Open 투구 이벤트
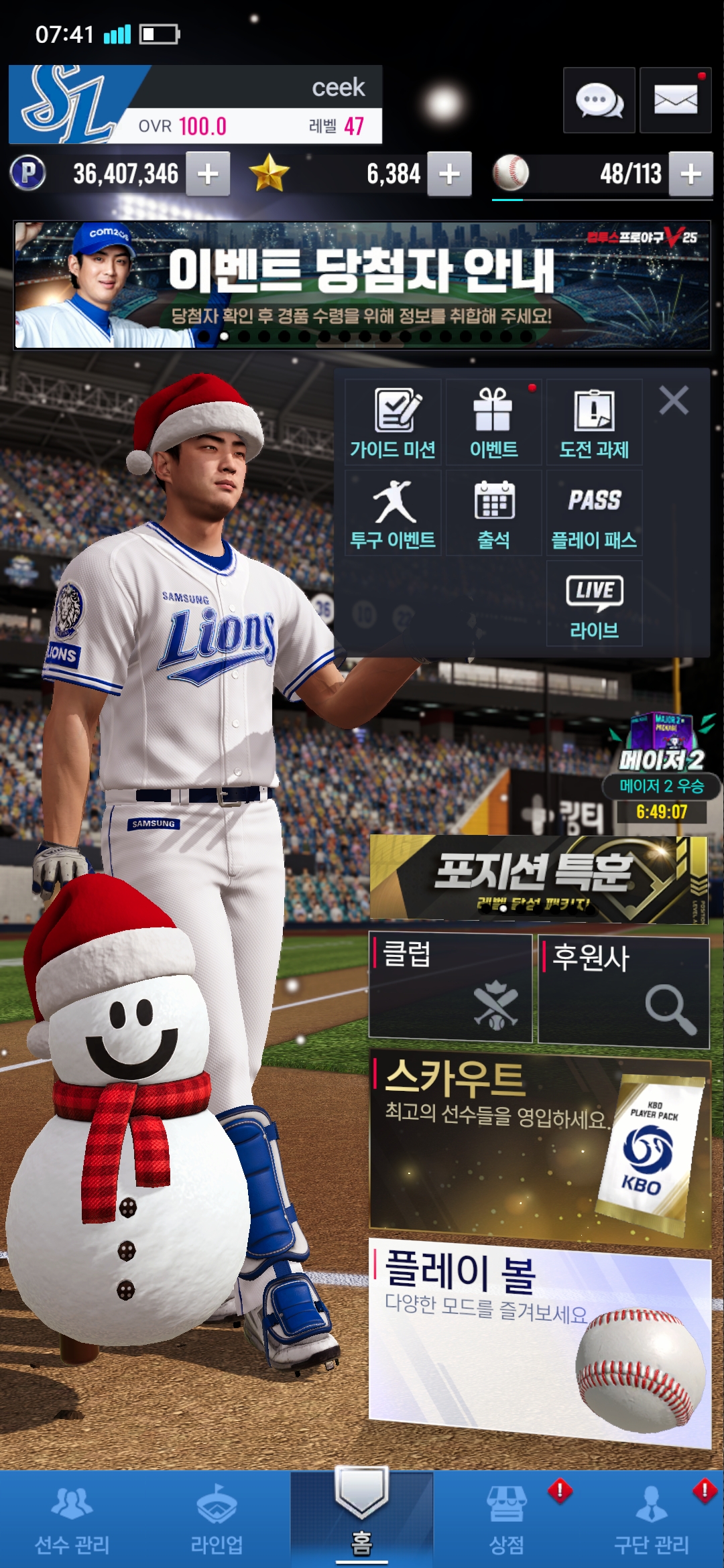Screen dimensions: 724x1568 [394, 513]
